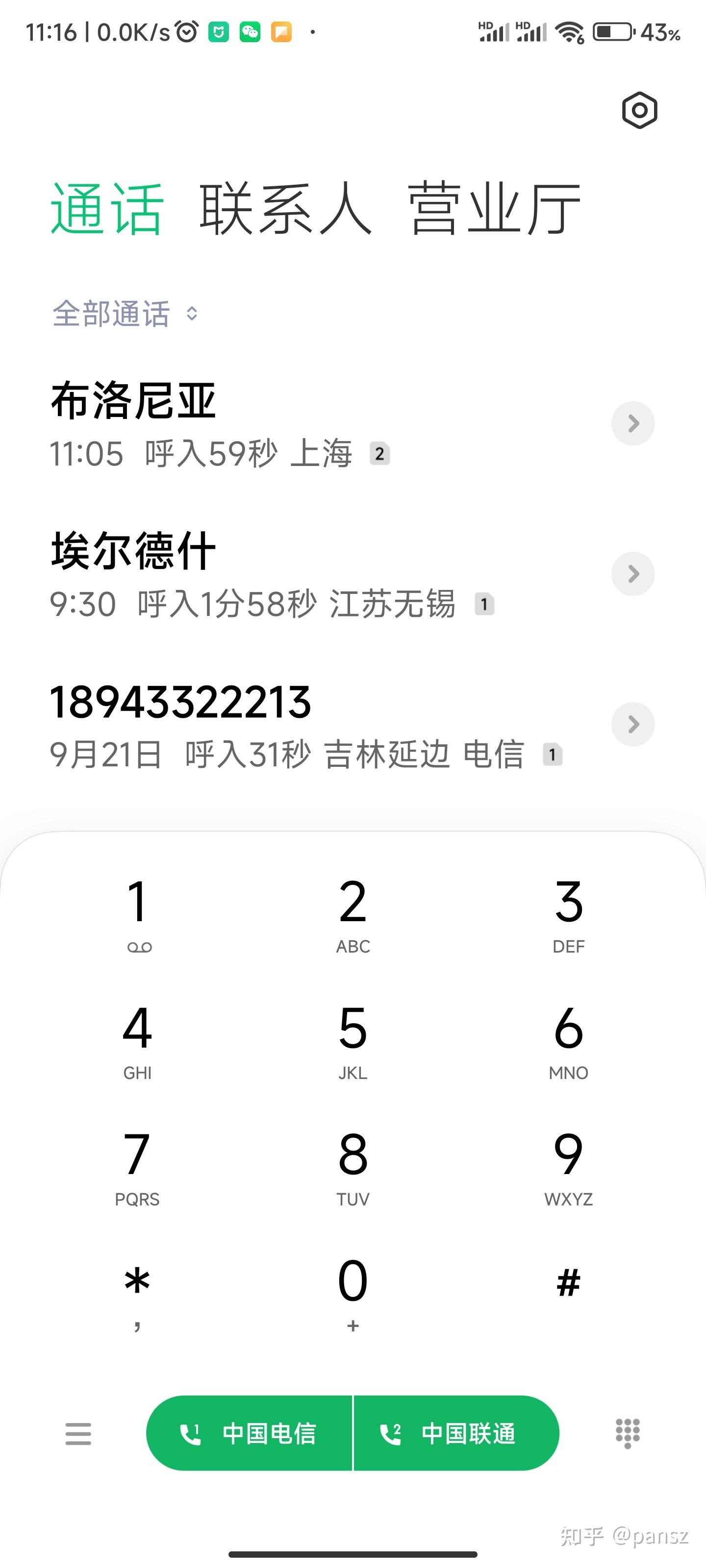
Task: Tap the pound # key
Action: pos(568,1283)
